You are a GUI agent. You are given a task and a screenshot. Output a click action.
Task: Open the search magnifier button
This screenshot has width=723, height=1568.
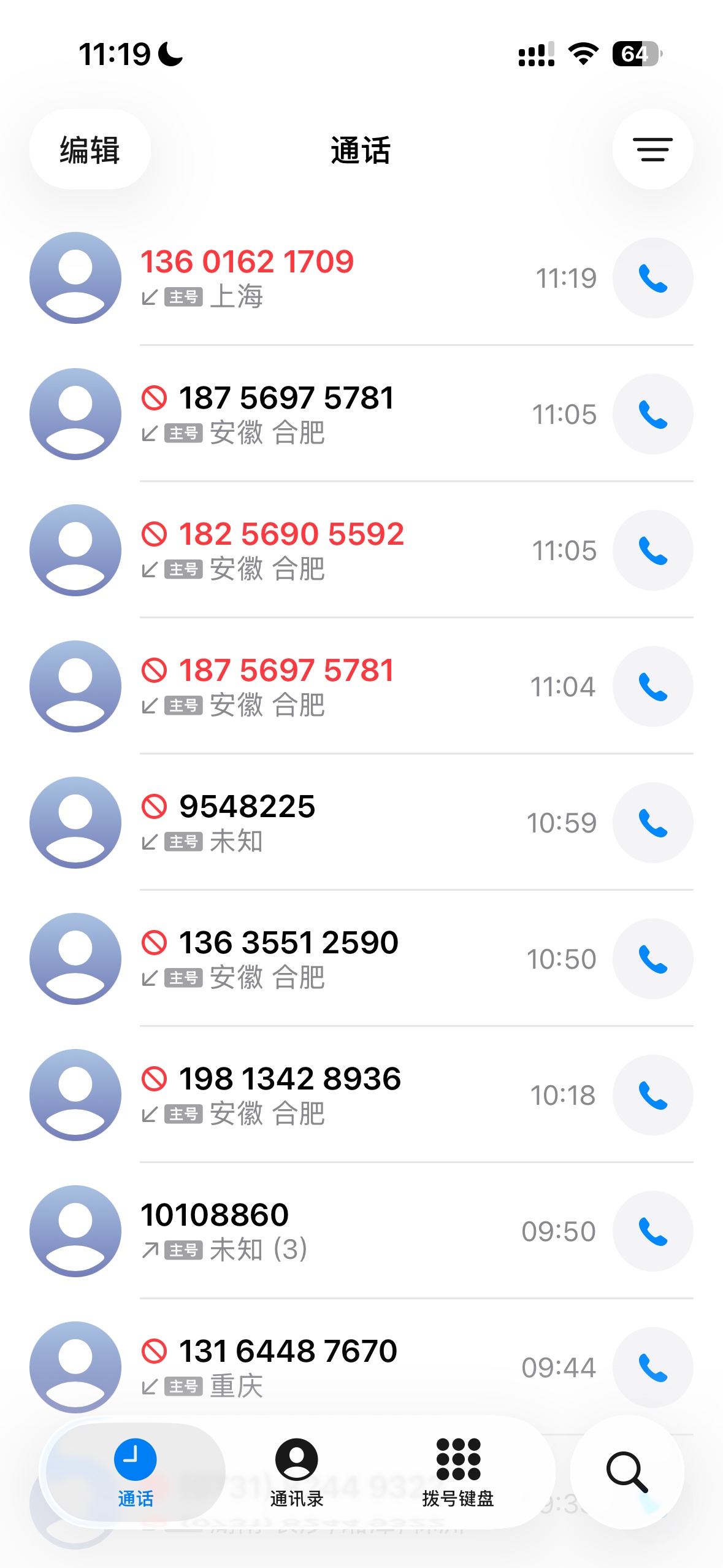[627, 1471]
